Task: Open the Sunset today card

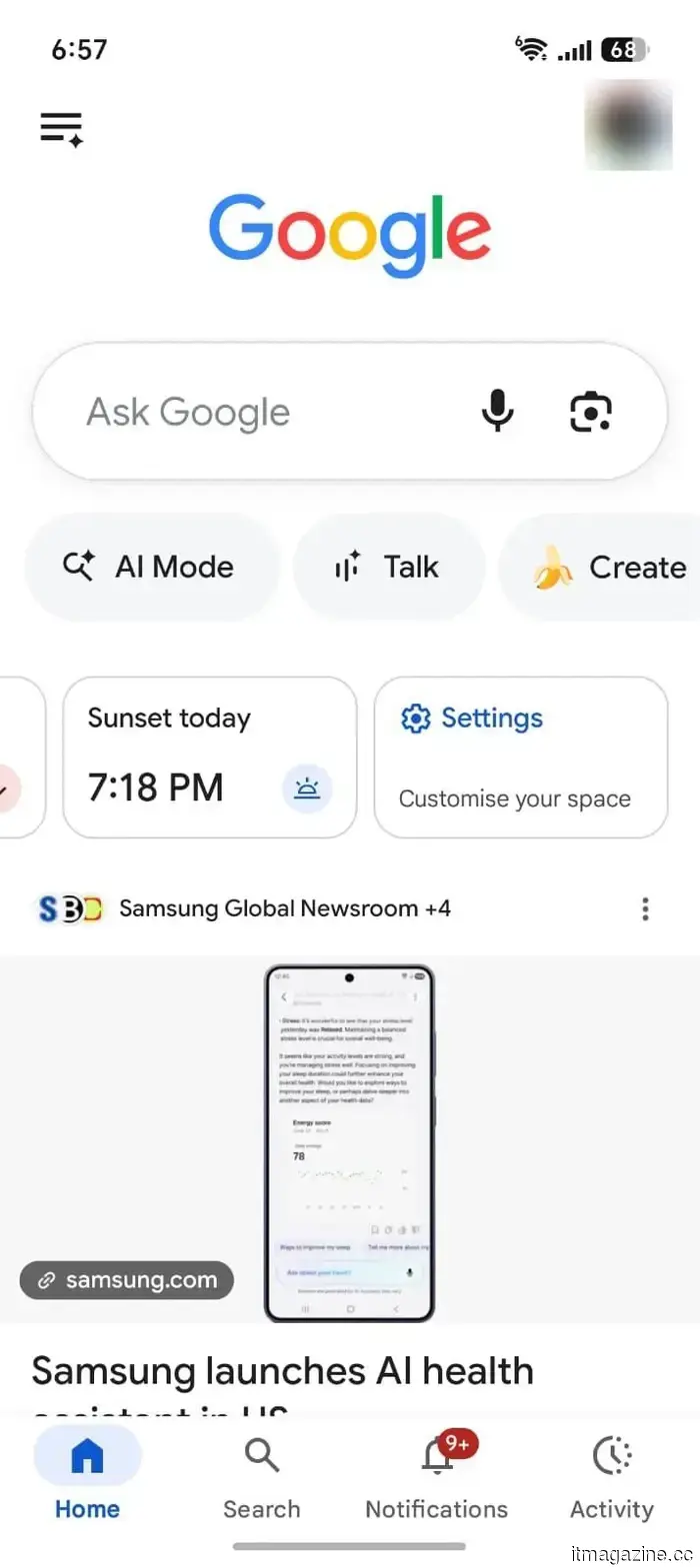Action: point(210,758)
